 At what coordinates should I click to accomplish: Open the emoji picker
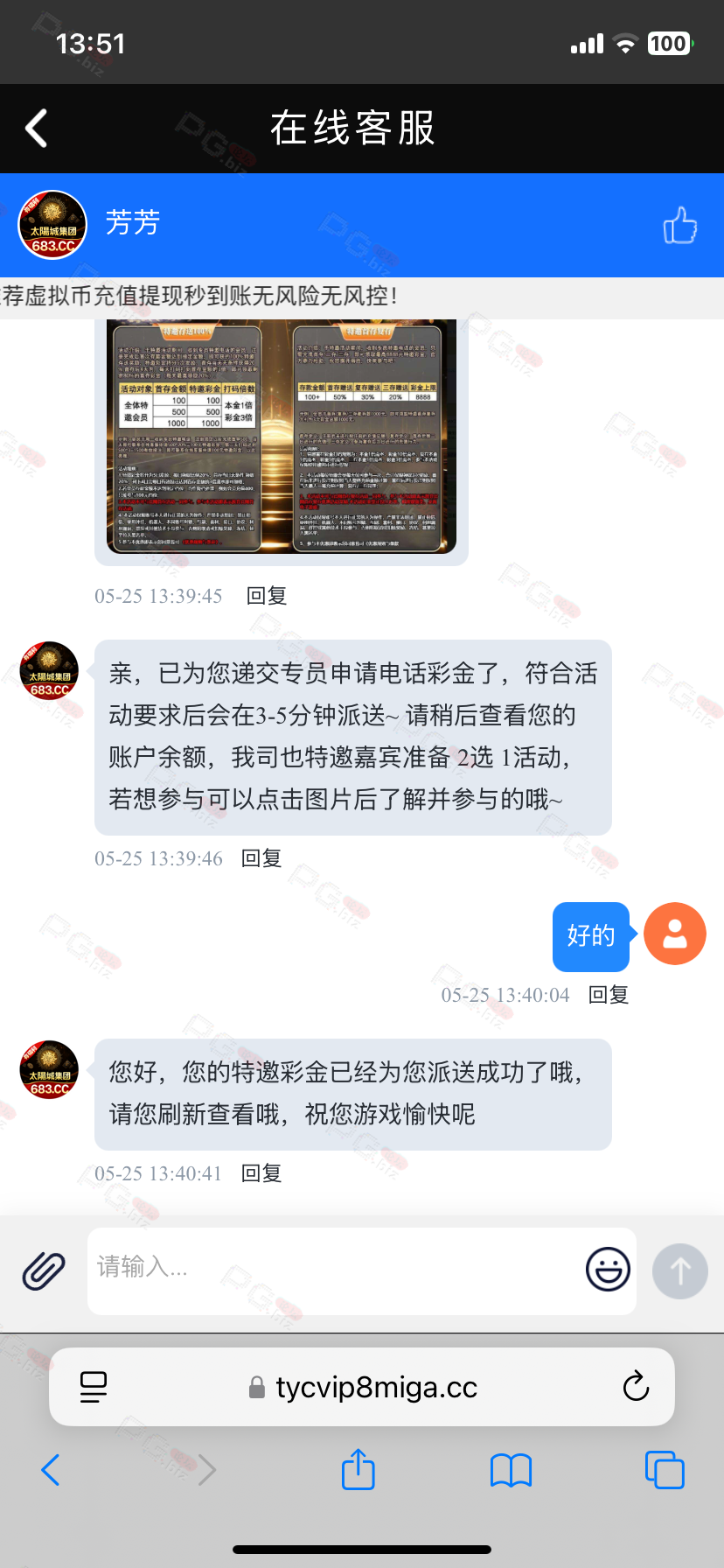tap(608, 1270)
